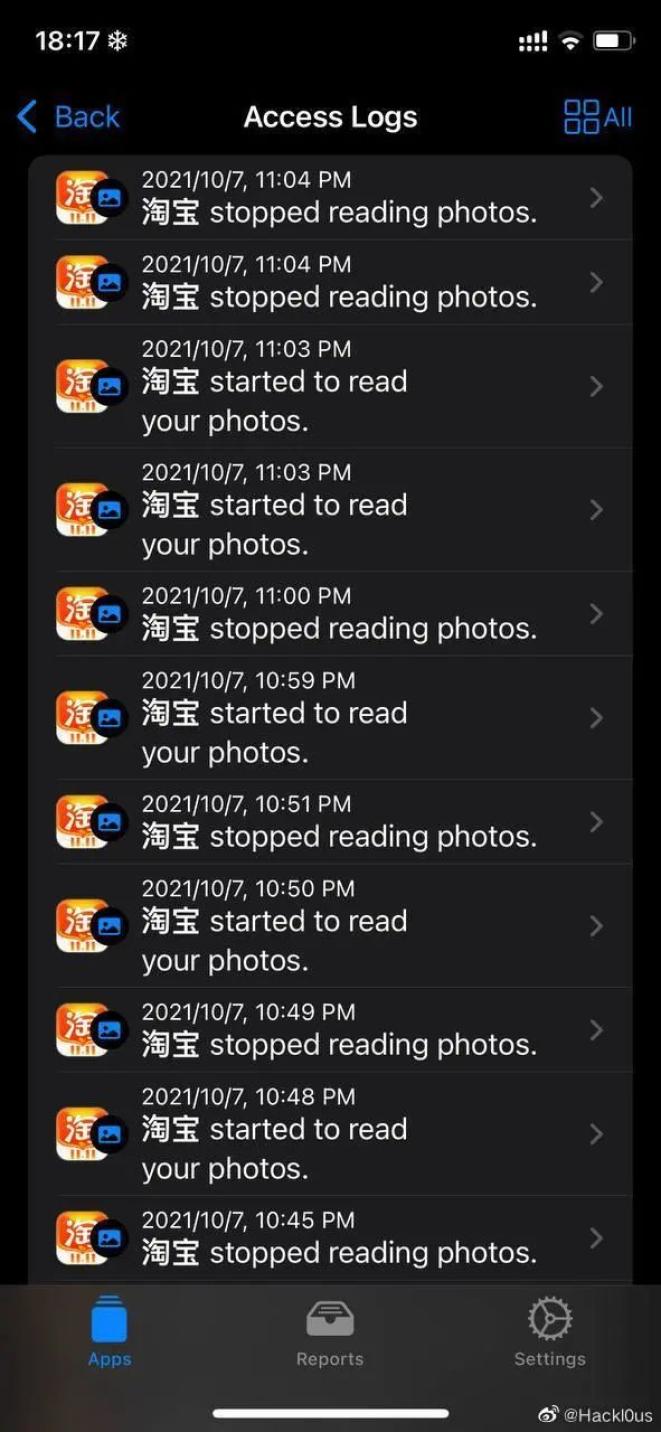Switch to the Settings tab
661x1432 pixels.
tap(549, 1334)
